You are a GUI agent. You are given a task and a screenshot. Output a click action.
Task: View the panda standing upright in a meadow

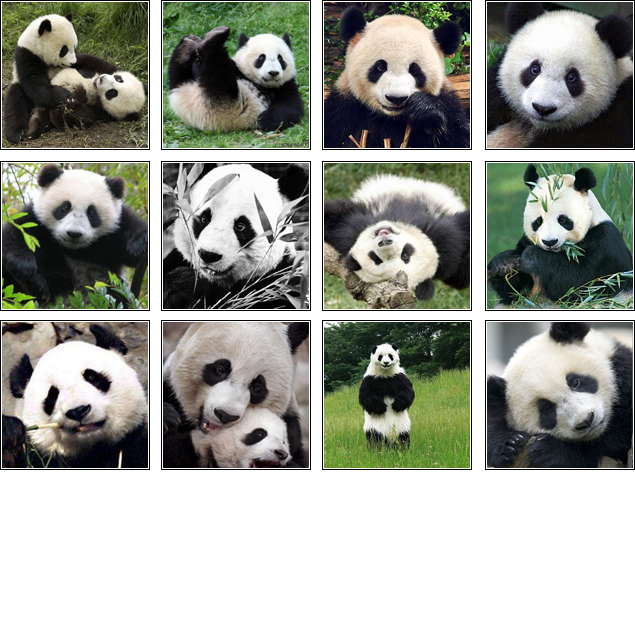coord(397,395)
